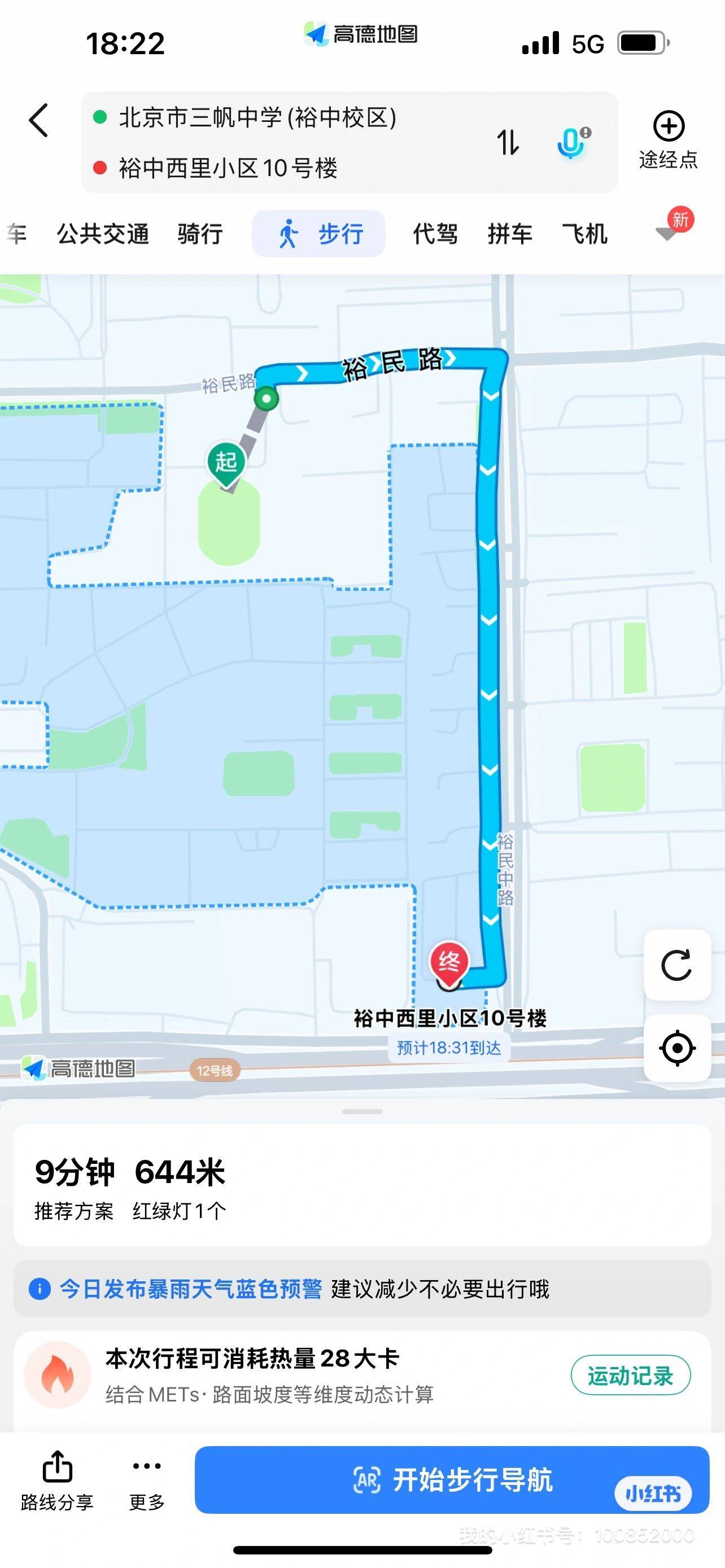The height and width of the screenshot is (1568, 725).
Task: Add a waypoint via 途经点
Action: click(669, 140)
